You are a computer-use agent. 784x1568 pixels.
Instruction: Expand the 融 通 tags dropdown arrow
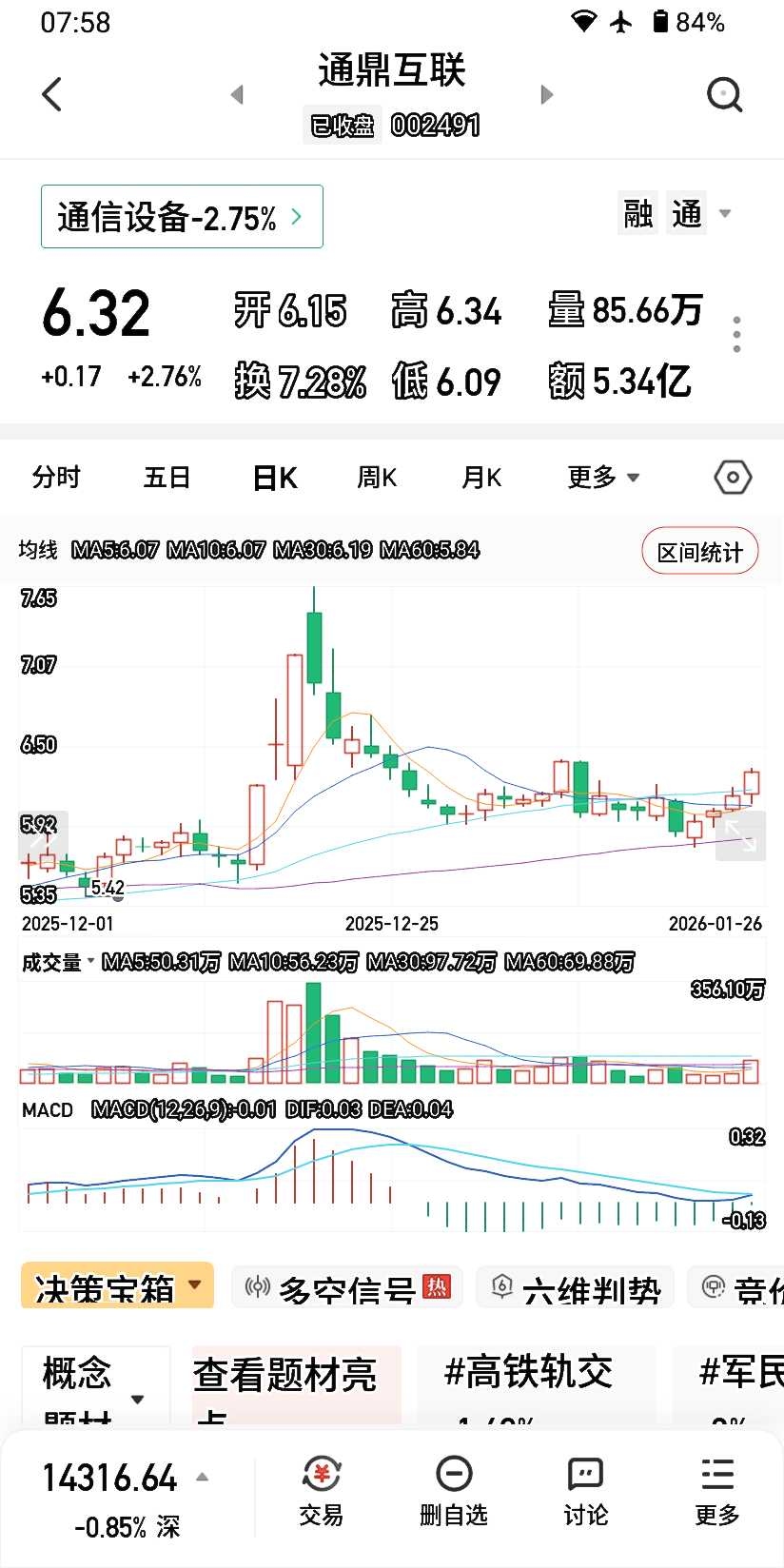click(x=725, y=213)
